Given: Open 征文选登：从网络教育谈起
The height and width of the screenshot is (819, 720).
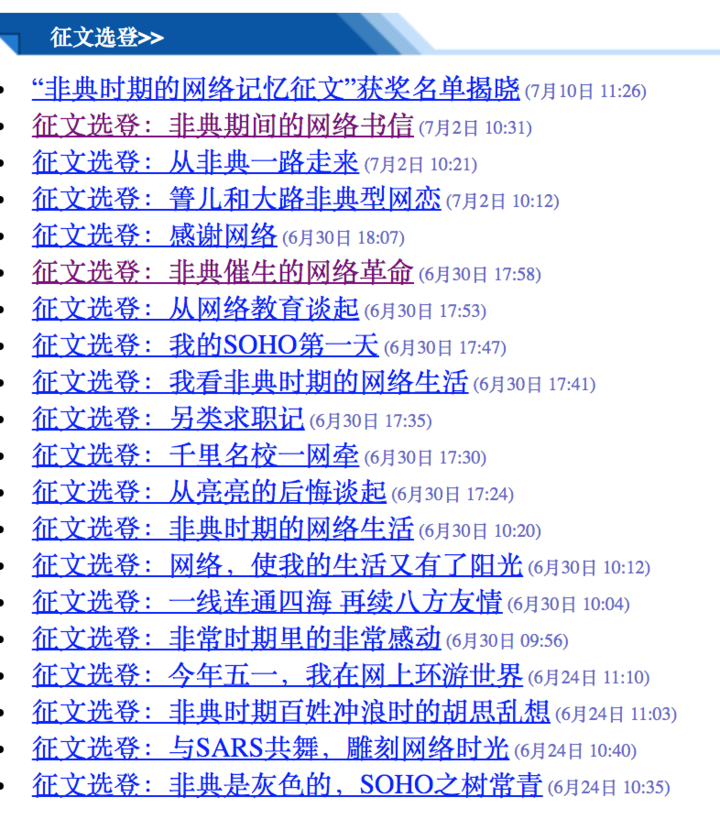Looking at the screenshot, I should (x=195, y=310).
